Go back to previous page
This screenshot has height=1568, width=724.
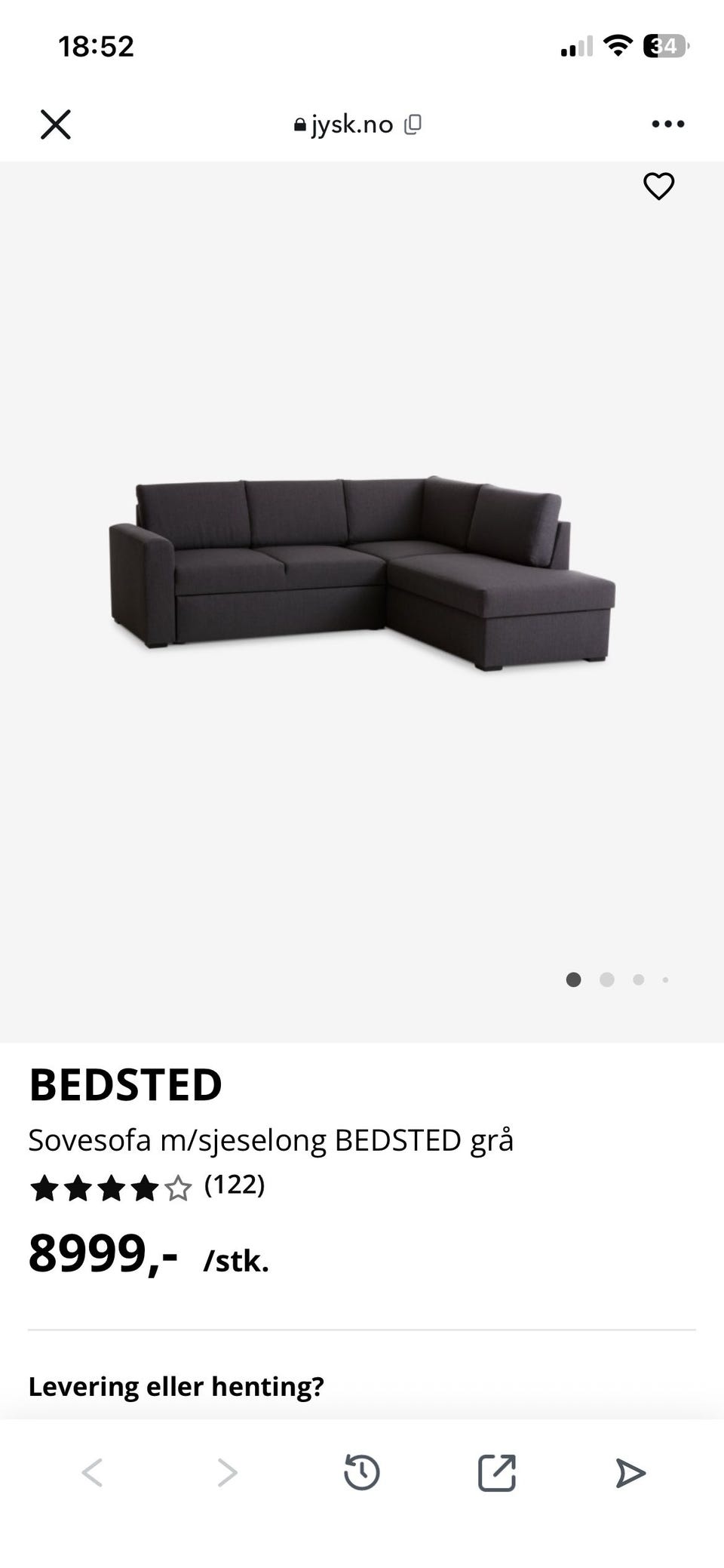pyautogui.click(x=92, y=1473)
